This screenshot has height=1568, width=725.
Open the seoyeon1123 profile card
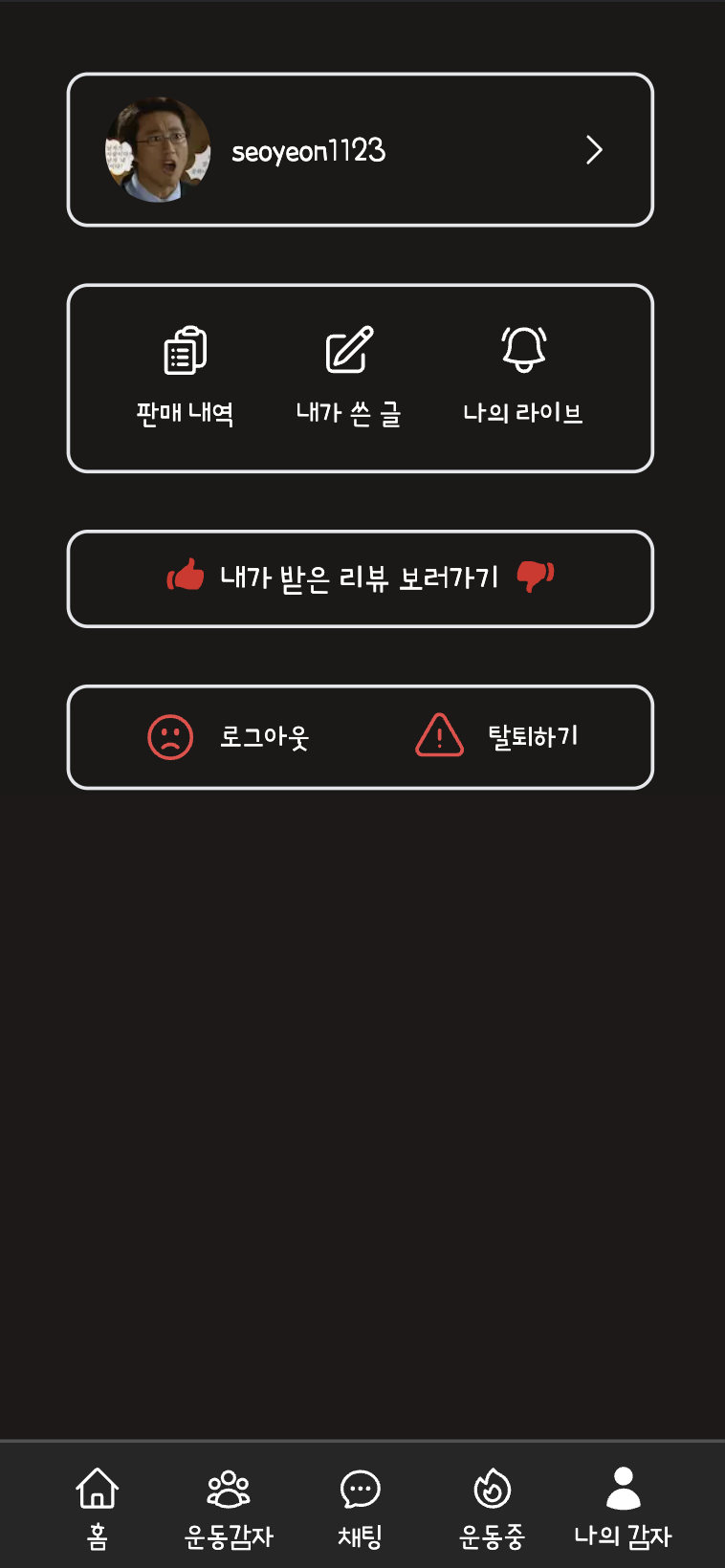[x=361, y=150]
